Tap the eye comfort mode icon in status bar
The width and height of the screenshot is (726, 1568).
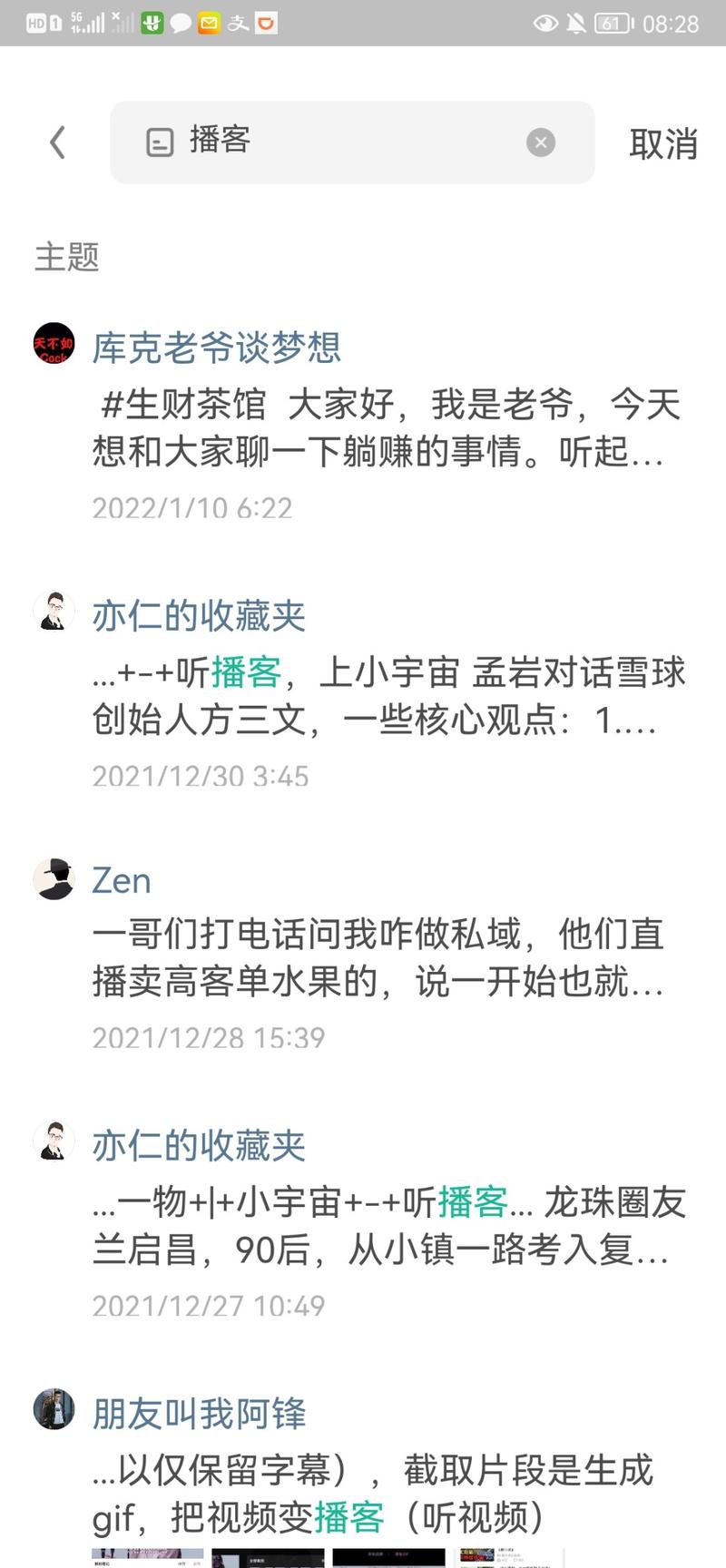click(545, 24)
